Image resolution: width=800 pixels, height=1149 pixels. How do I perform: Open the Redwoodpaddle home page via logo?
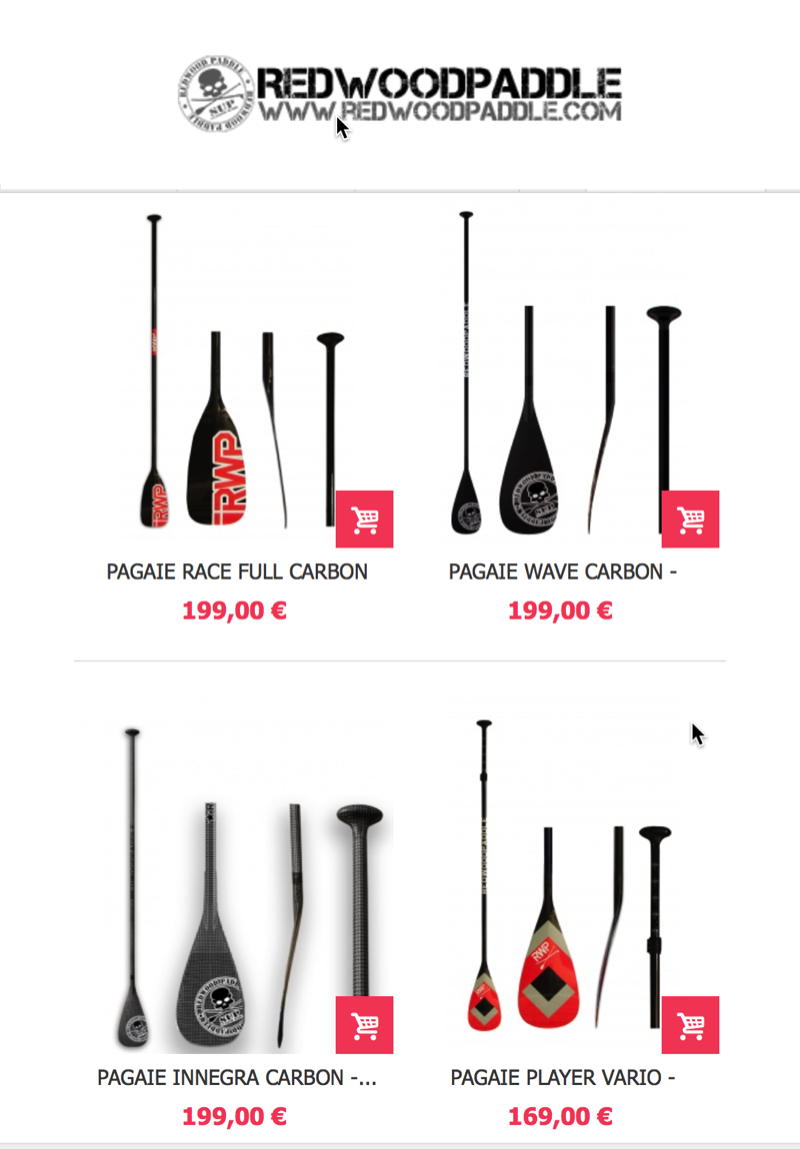[x=401, y=92]
